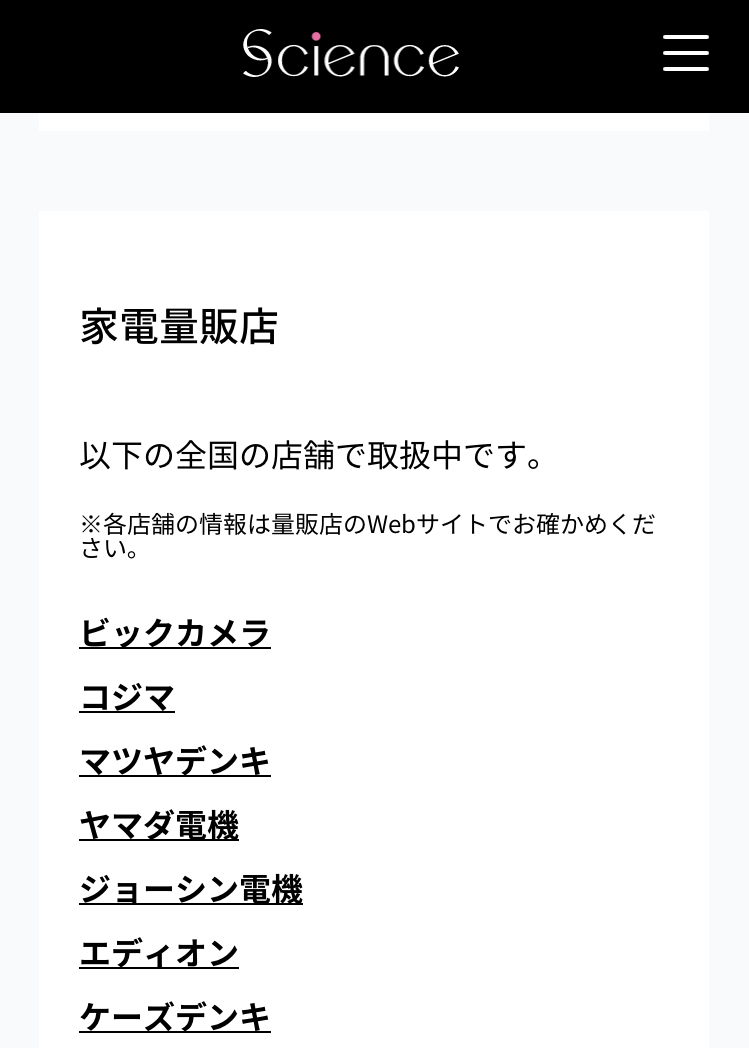The width and height of the screenshot is (749, 1048).
Task: Go to the ヤマダ電機 website link
Action: tap(159, 825)
